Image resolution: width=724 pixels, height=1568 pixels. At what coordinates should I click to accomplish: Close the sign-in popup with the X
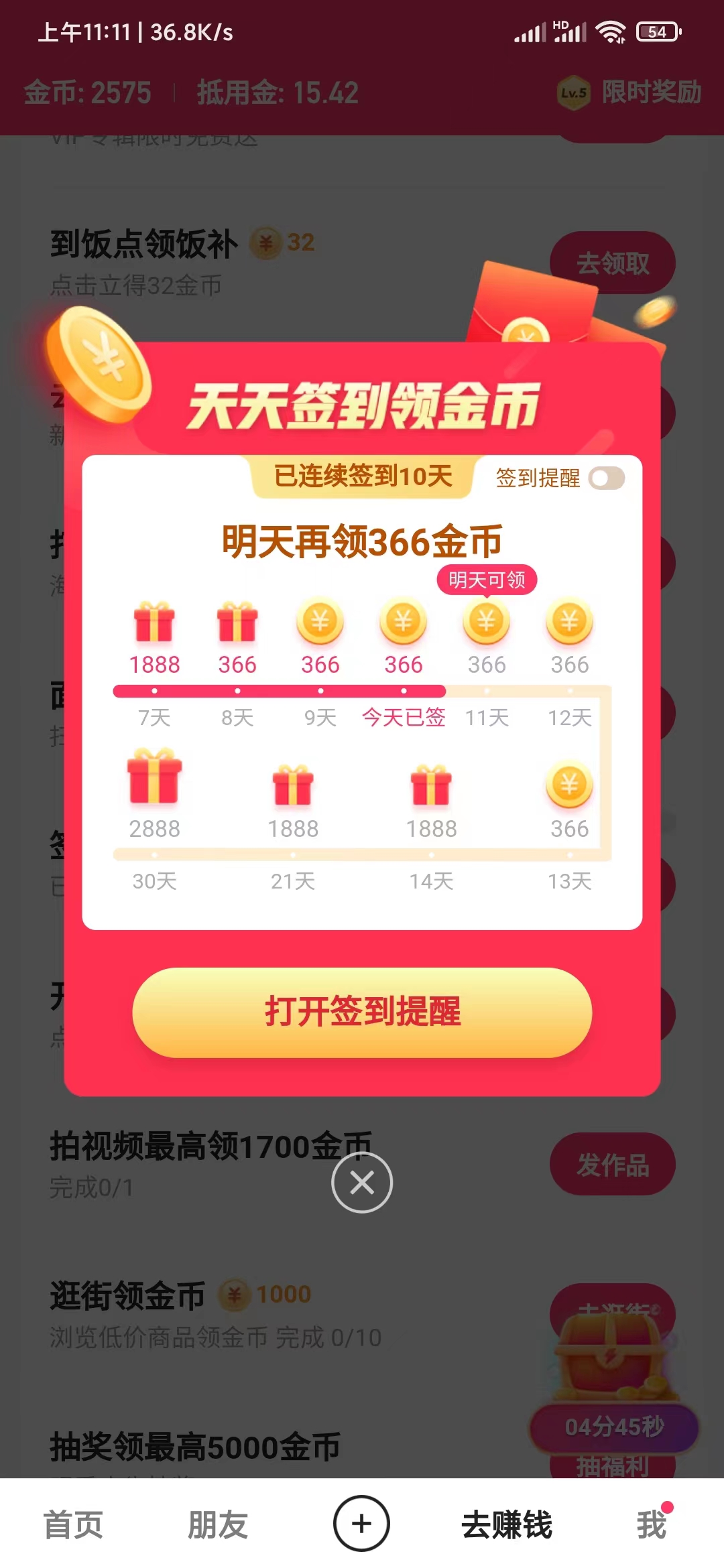point(362,1183)
